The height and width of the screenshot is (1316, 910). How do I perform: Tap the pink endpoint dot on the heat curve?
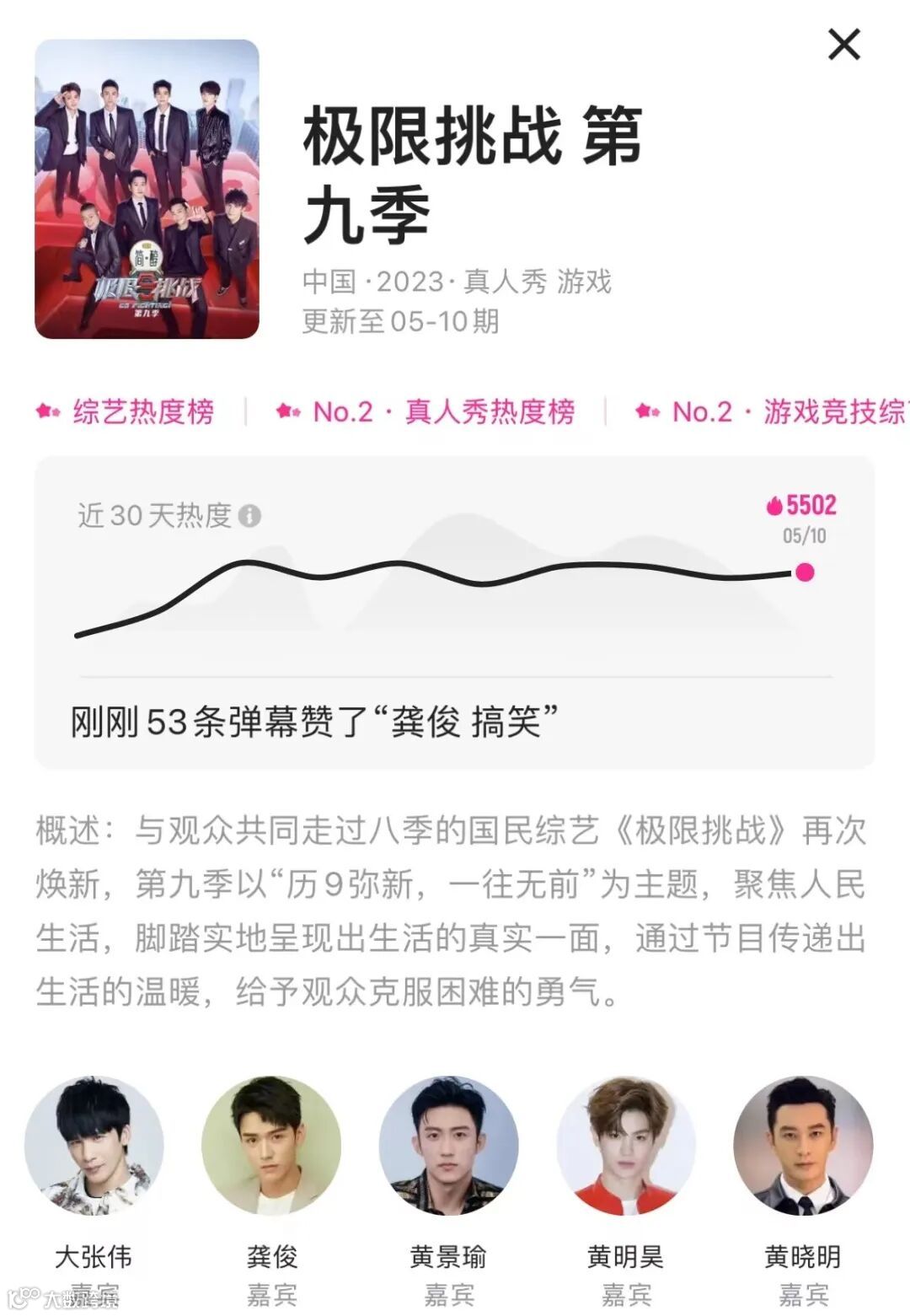[x=803, y=573]
